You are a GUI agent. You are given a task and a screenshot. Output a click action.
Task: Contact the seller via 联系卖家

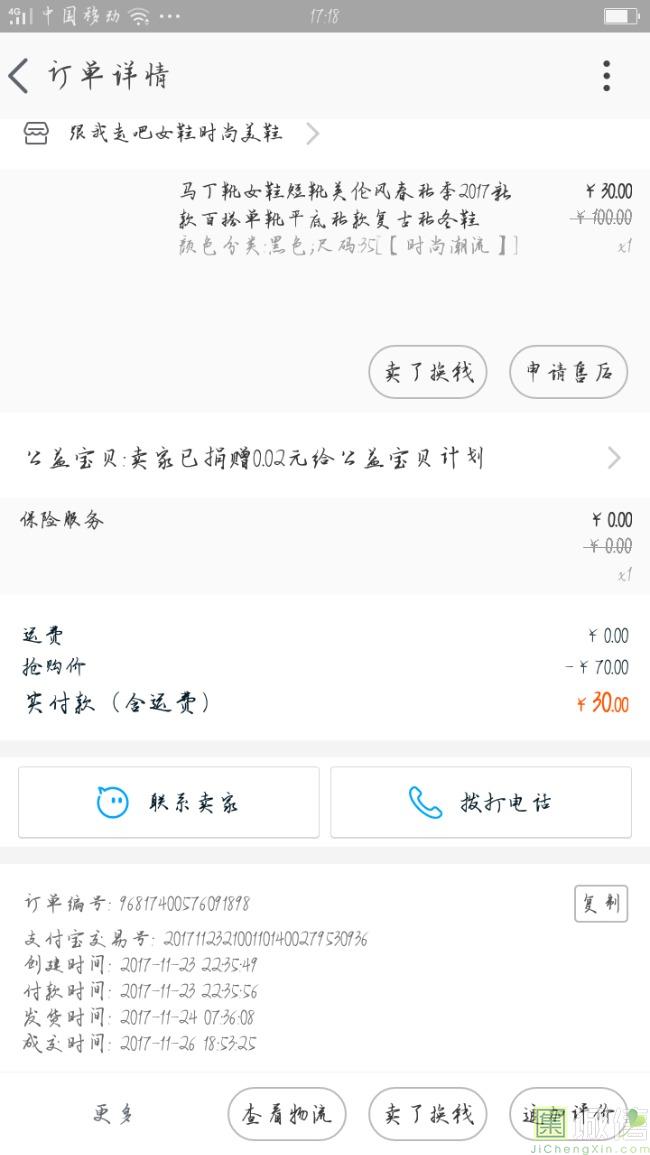pos(169,802)
